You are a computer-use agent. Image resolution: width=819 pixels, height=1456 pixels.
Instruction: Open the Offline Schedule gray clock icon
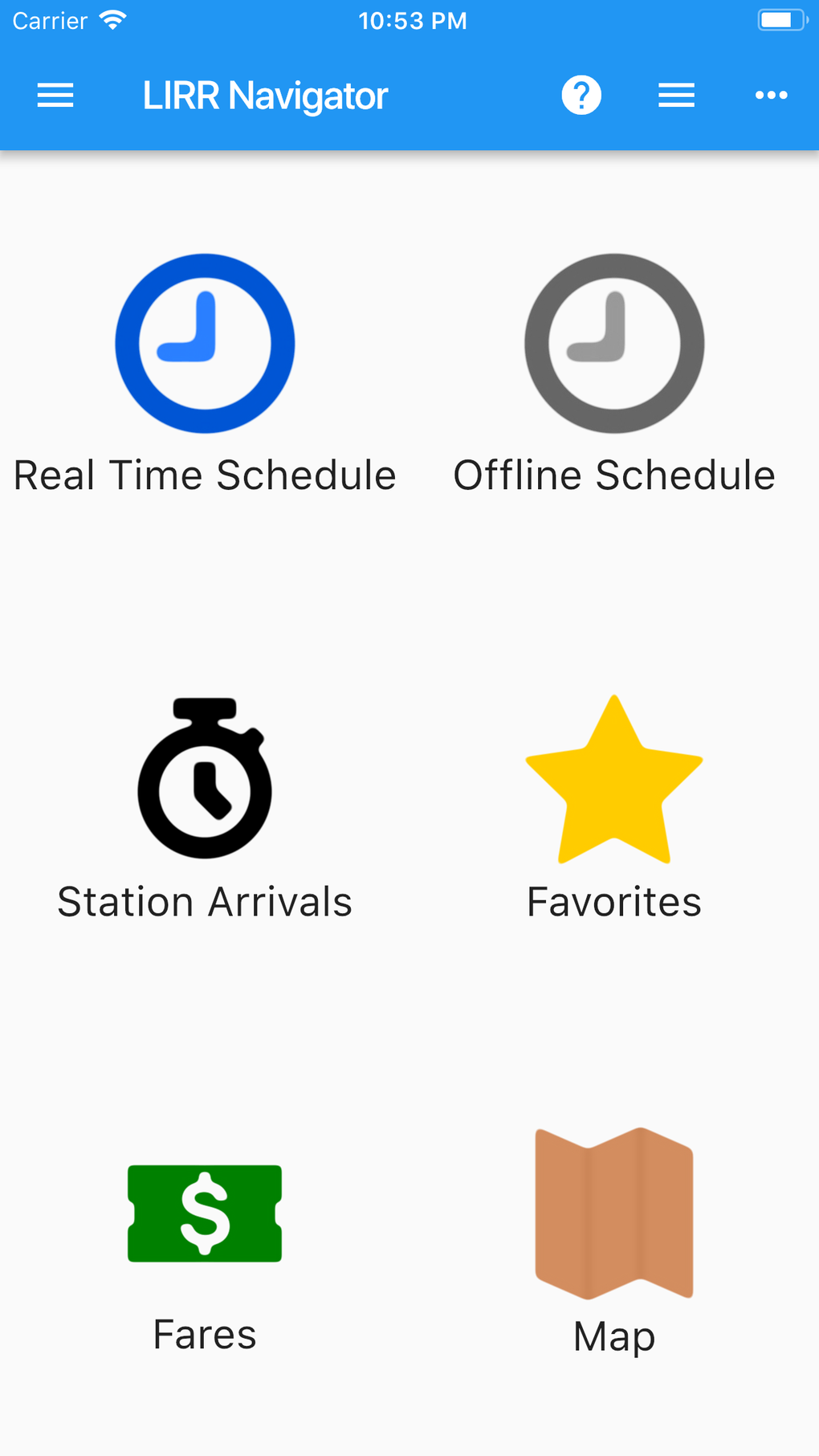coord(613,343)
